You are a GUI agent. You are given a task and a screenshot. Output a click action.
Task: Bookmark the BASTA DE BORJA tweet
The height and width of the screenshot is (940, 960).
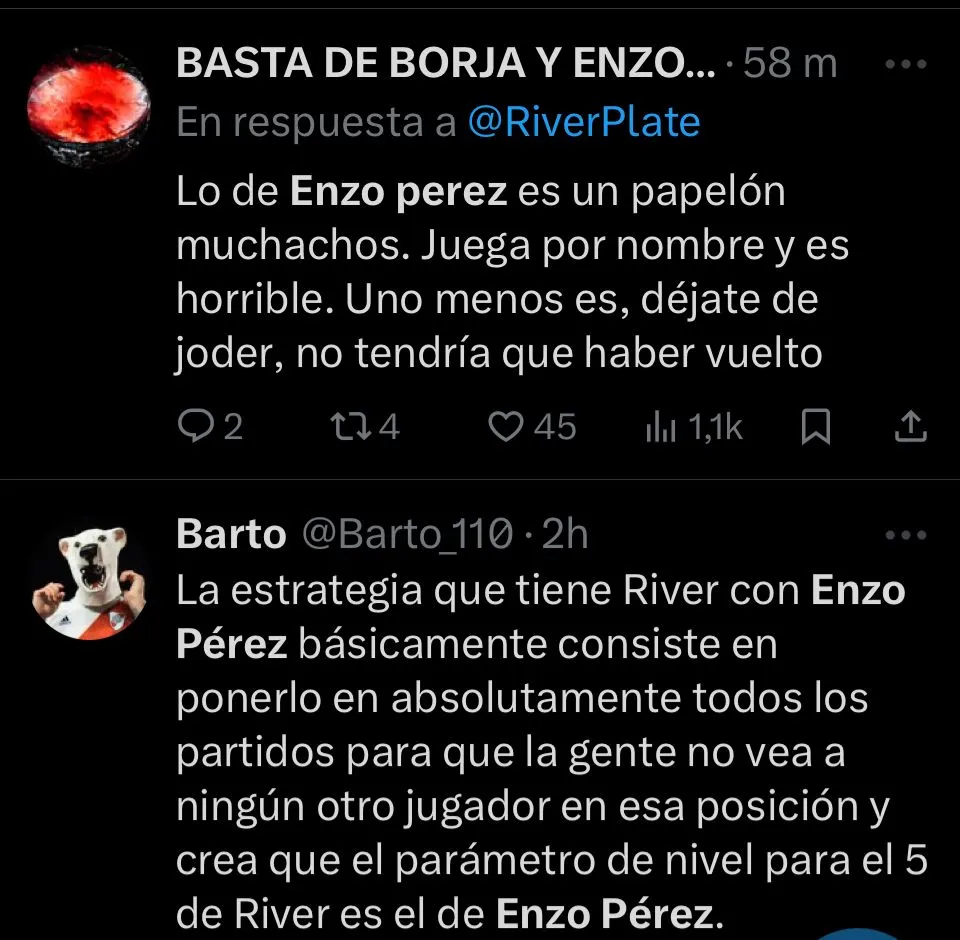pos(817,428)
